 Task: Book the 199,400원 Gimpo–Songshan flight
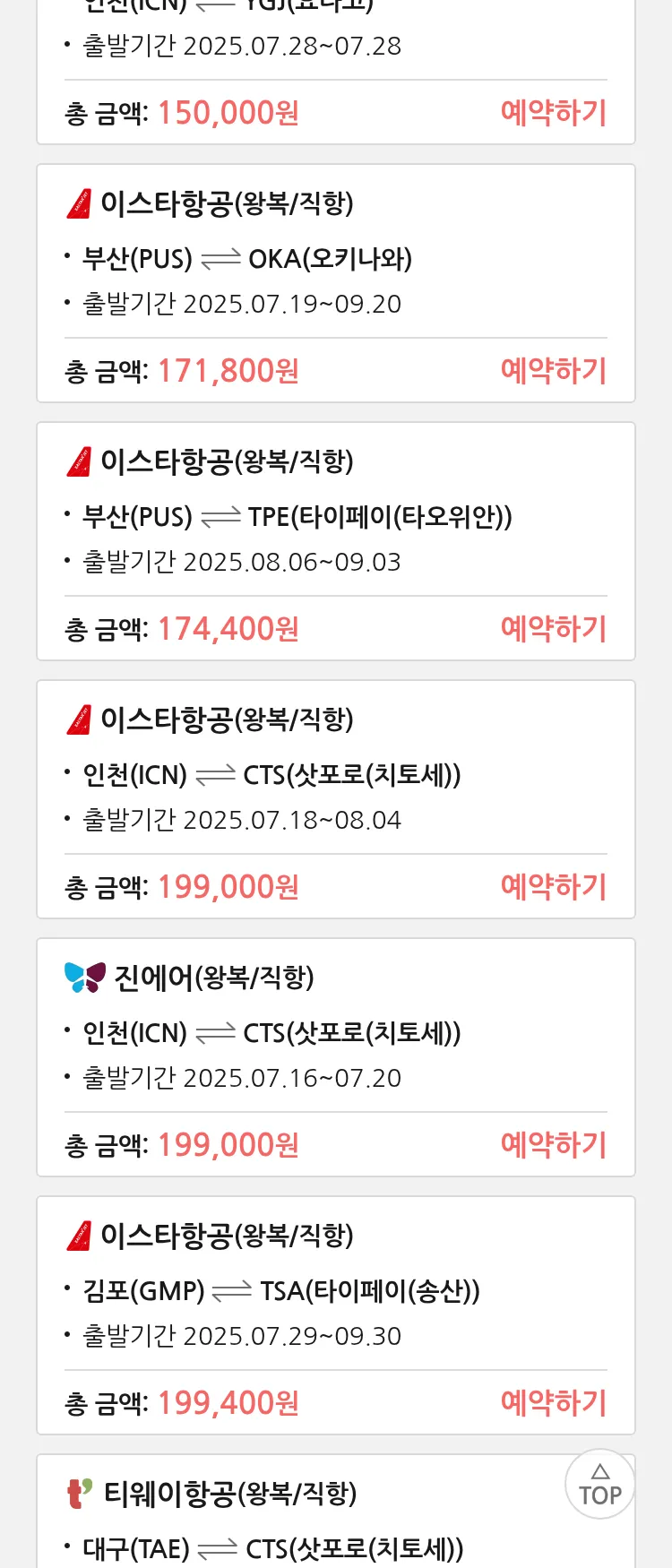pos(553,1403)
